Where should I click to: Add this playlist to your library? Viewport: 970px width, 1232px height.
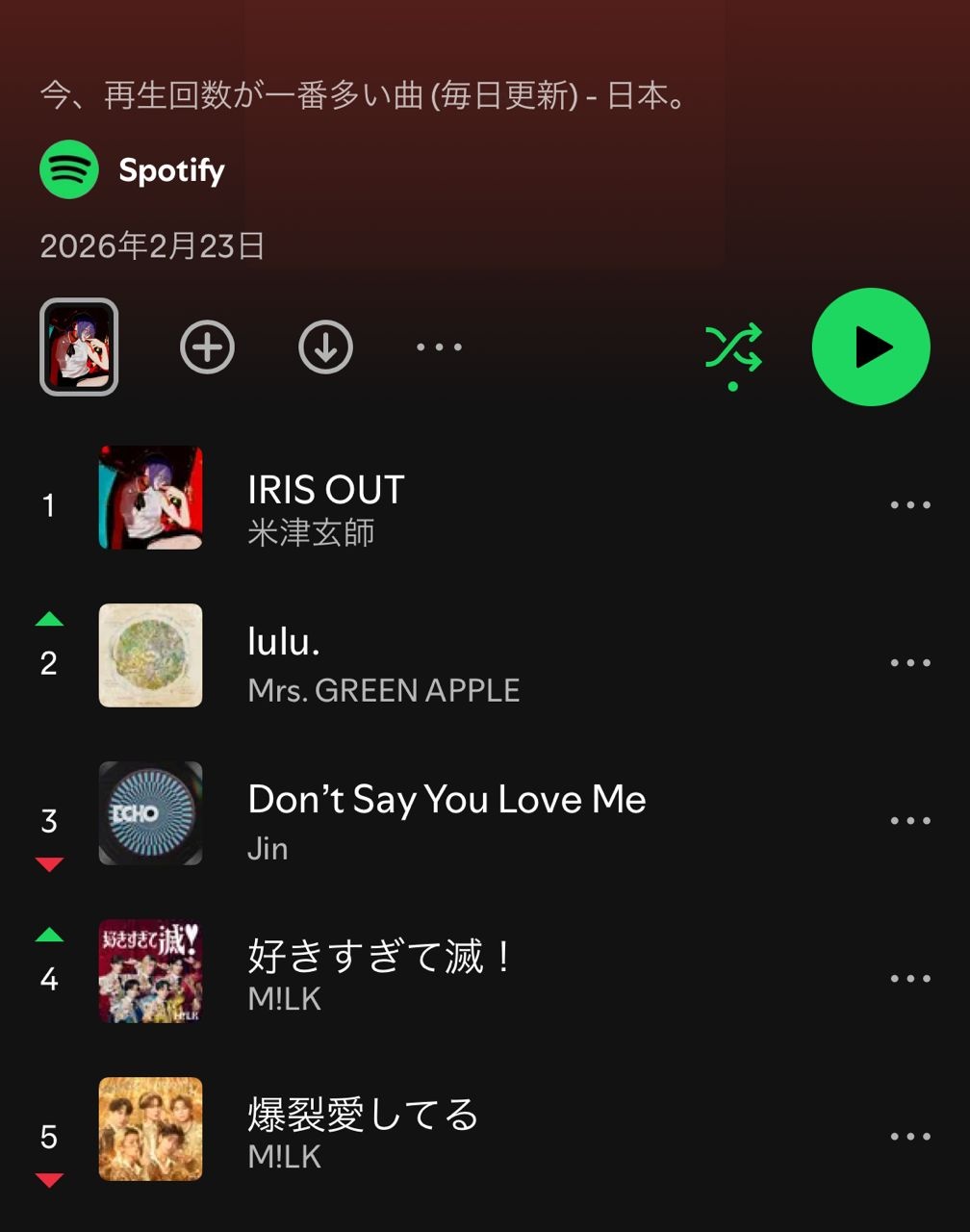point(207,347)
